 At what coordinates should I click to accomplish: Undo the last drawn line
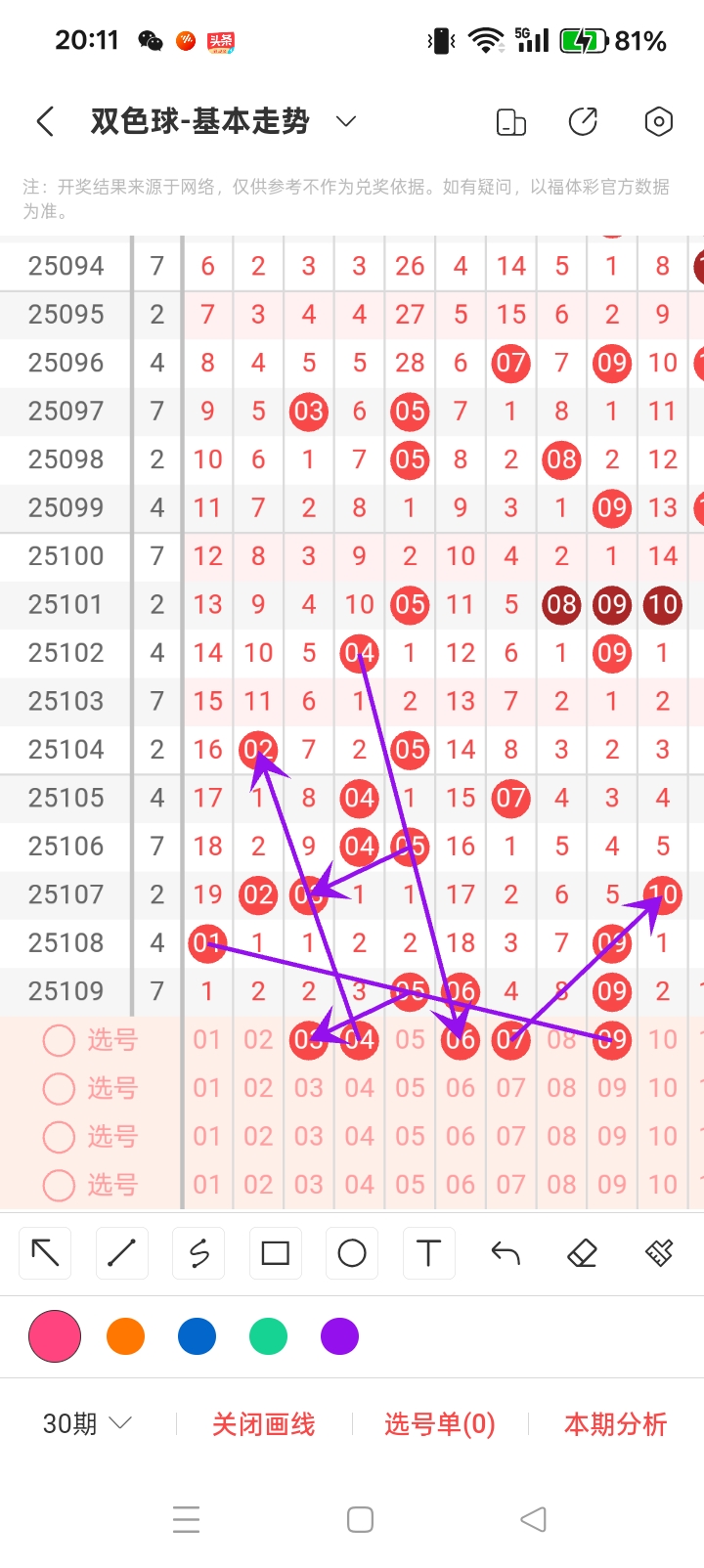(506, 1253)
